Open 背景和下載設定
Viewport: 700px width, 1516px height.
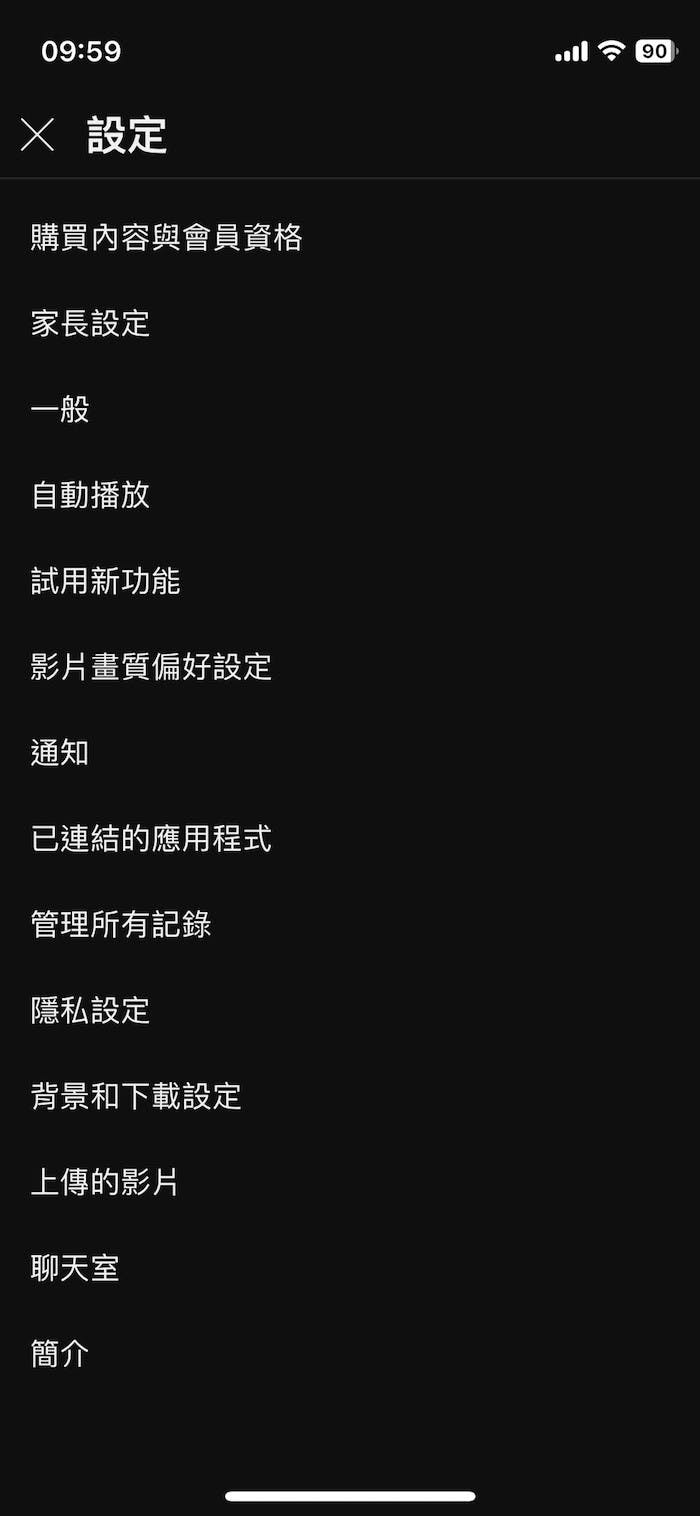tap(350, 1097)
